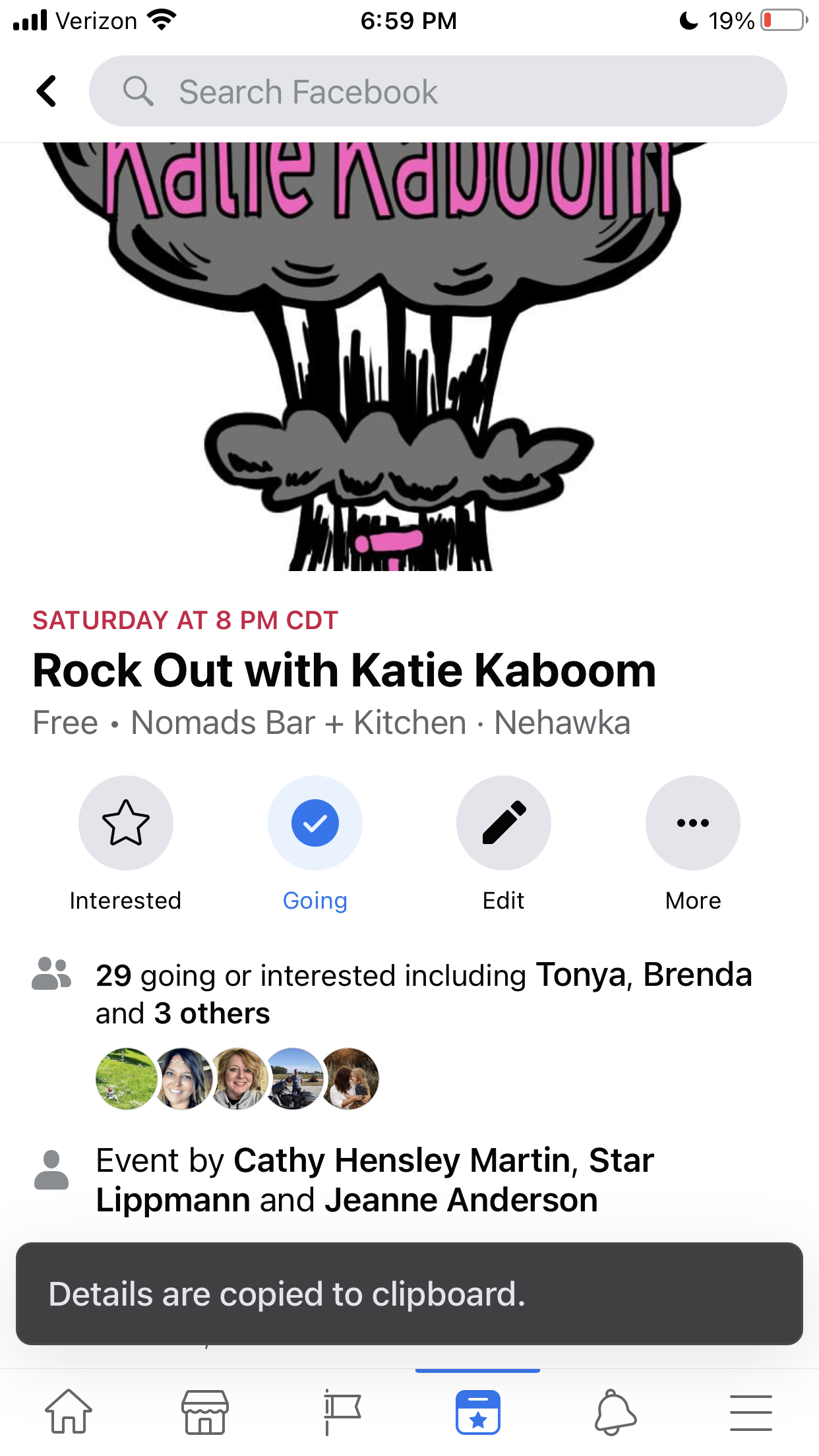Open the Katie Kaboom event cover image

tap(409, 356)
